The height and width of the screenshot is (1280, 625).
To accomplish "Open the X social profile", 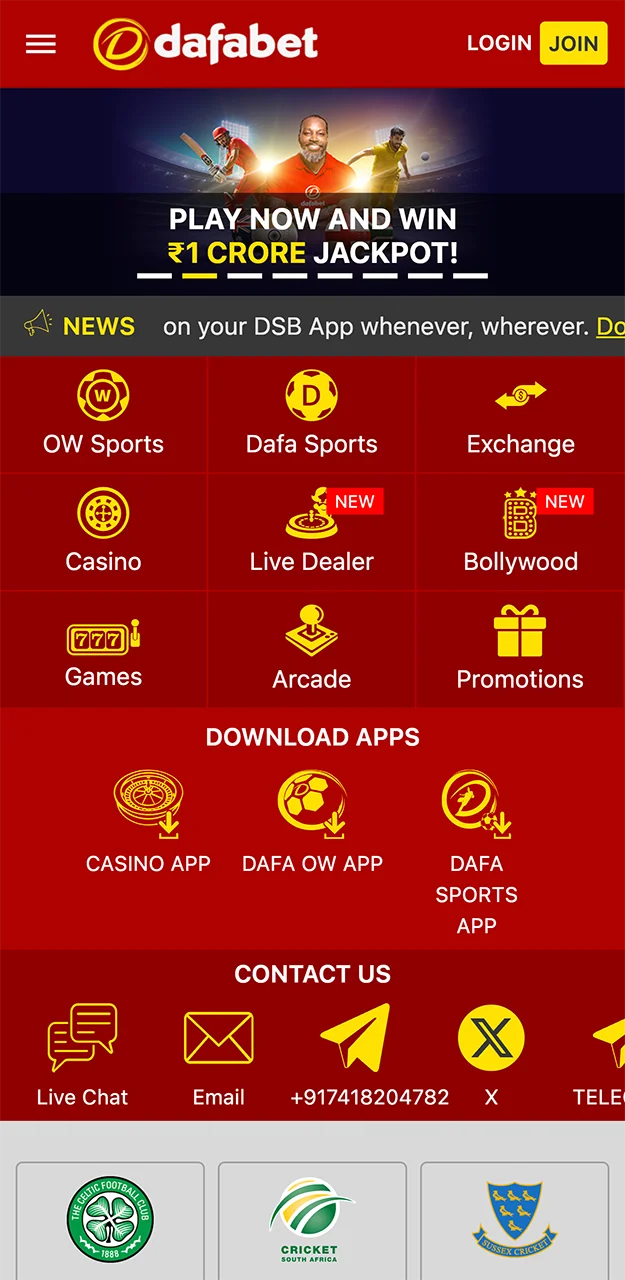I will click(490, 1055).
